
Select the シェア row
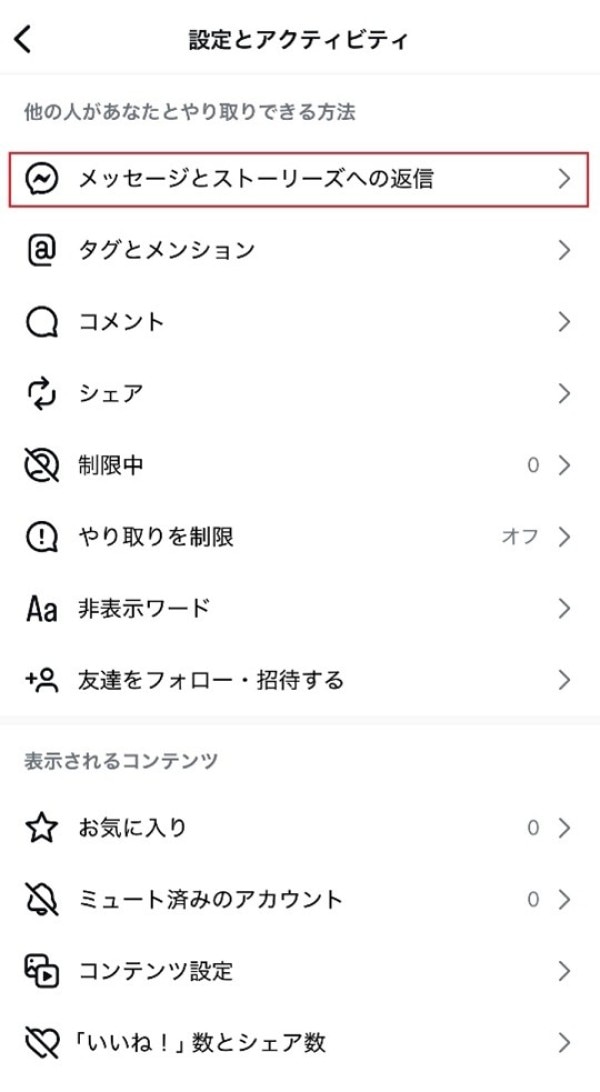pyautogui.click(x=299, y=394)
